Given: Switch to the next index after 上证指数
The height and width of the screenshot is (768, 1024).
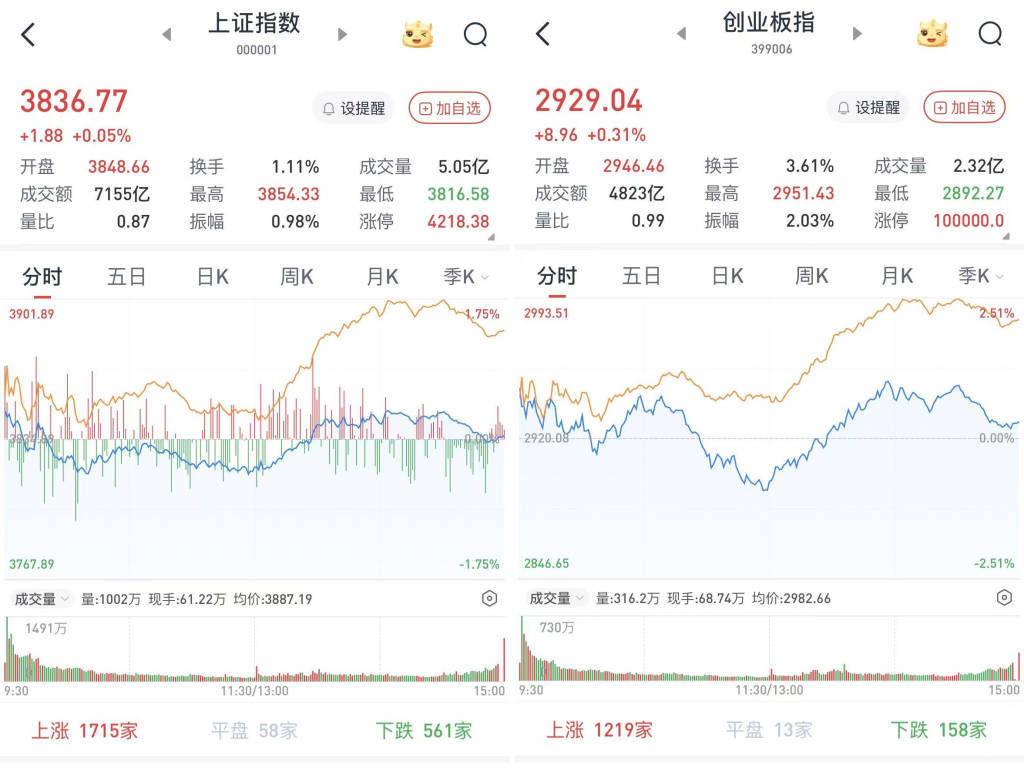Looking at the screenshot, I should click(343, 34).
